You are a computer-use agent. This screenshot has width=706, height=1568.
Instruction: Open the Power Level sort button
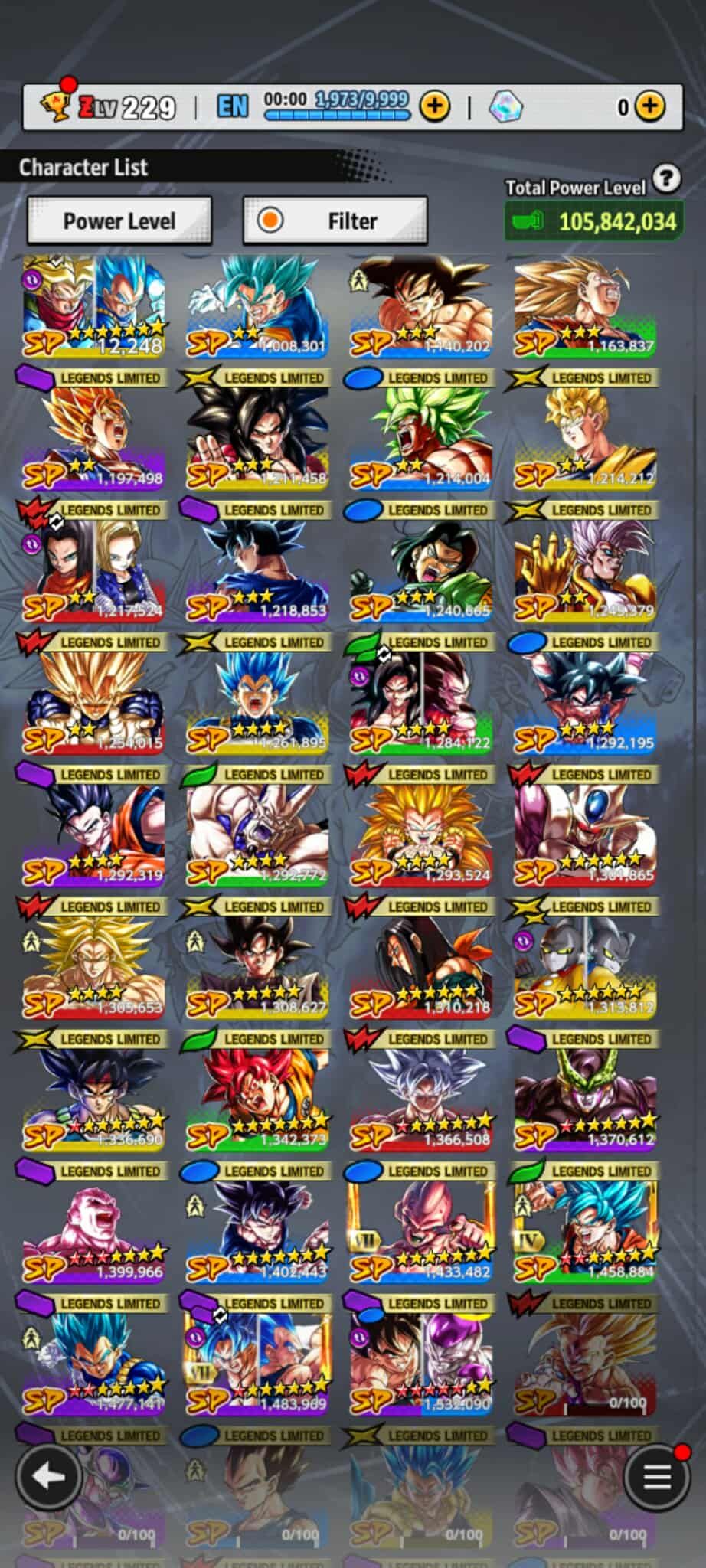click(119, 221)
